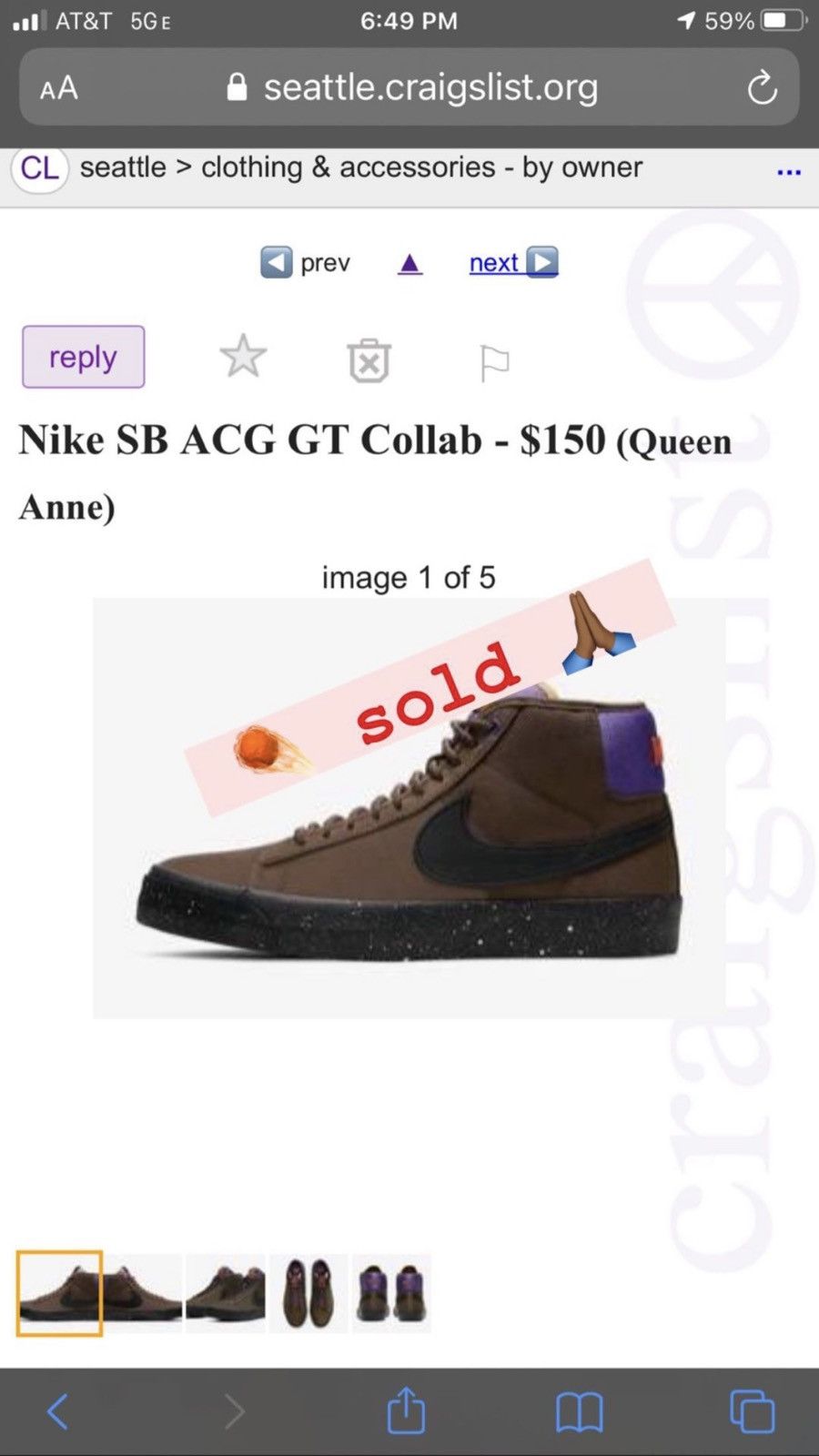Open Safari bookmarks
The width and height of the screenshot is (819, 1456).
pos(579,1411)
